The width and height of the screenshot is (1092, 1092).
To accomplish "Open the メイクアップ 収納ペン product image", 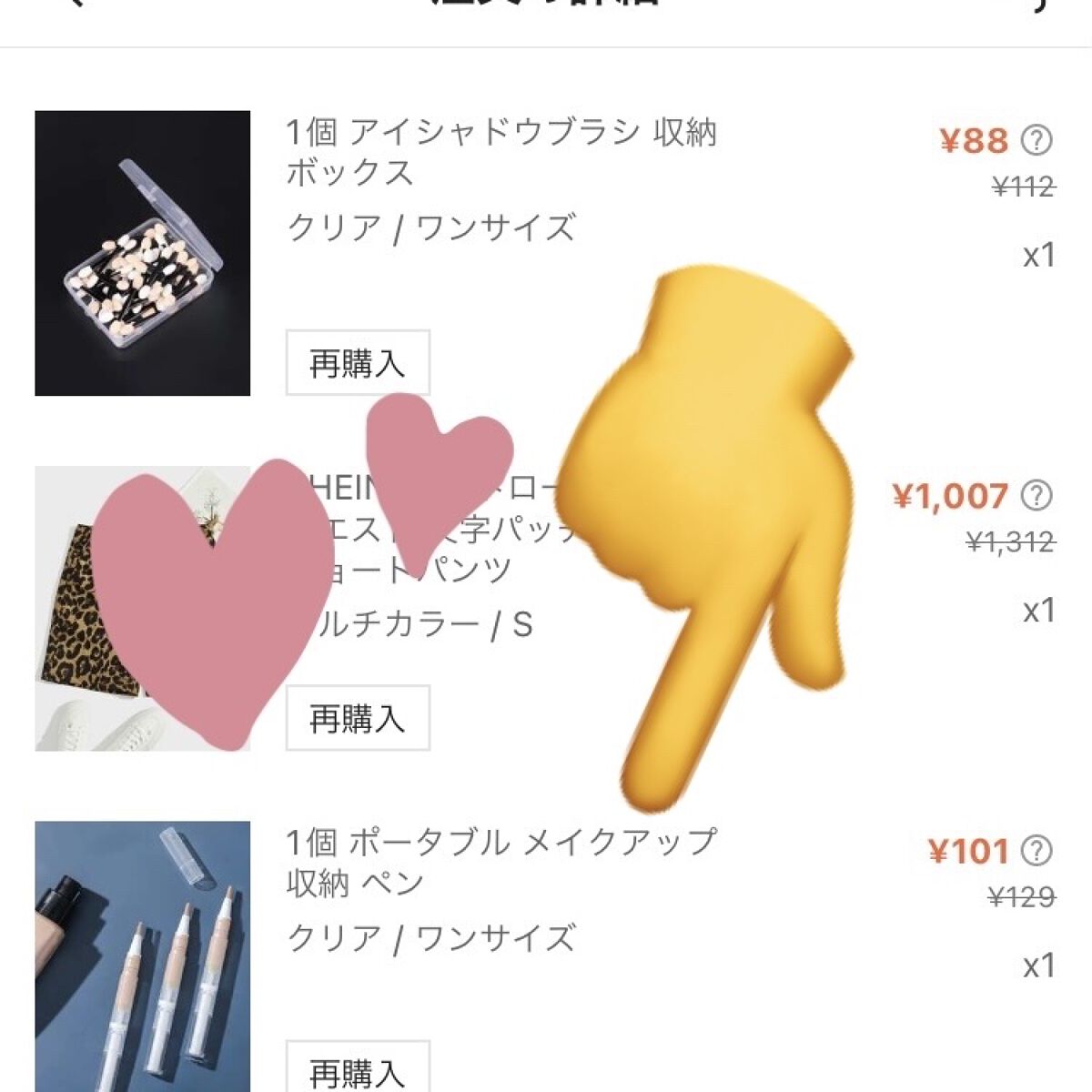I will pos(142,955).
